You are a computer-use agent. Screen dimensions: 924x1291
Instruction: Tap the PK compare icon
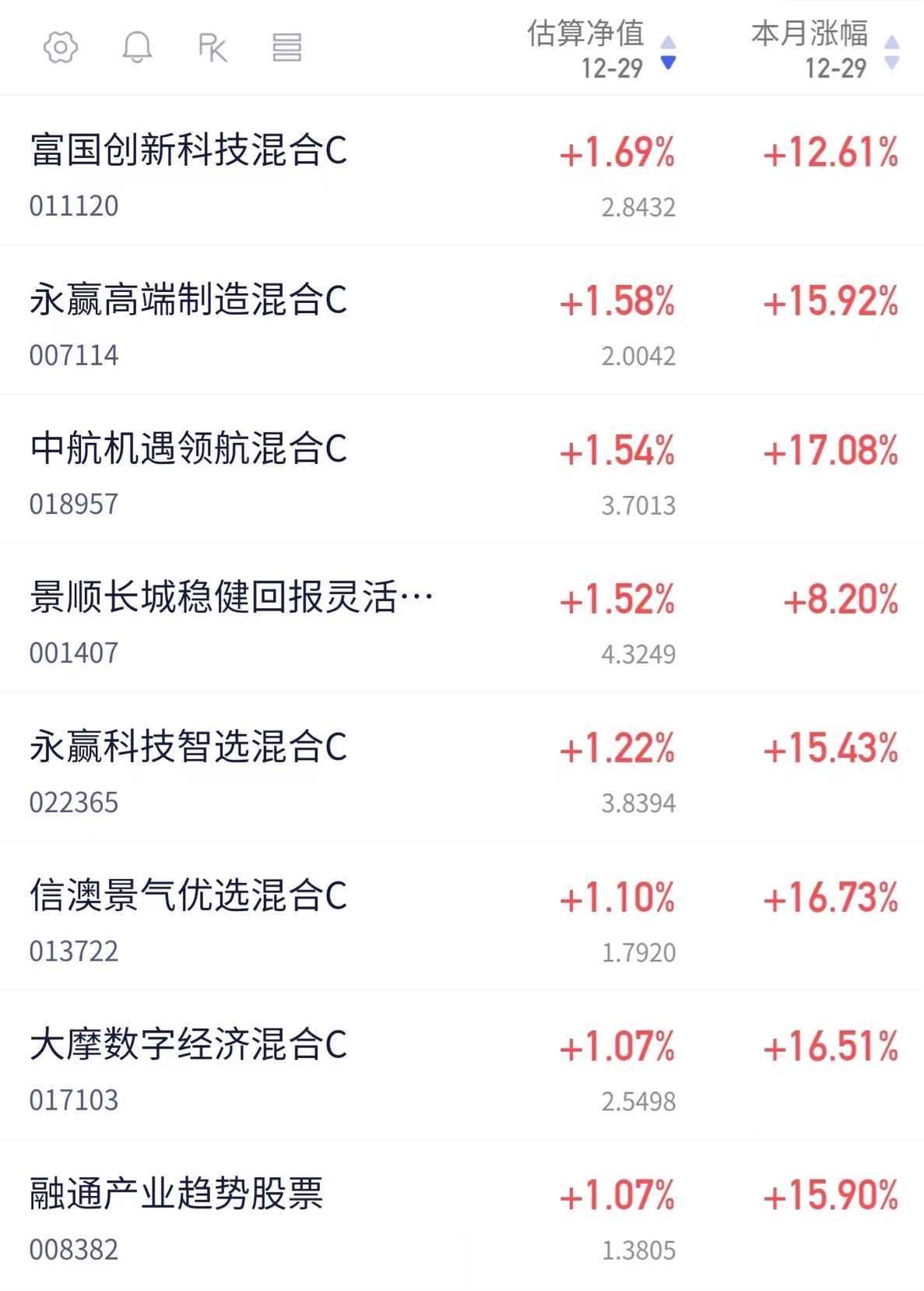point(212,47)
